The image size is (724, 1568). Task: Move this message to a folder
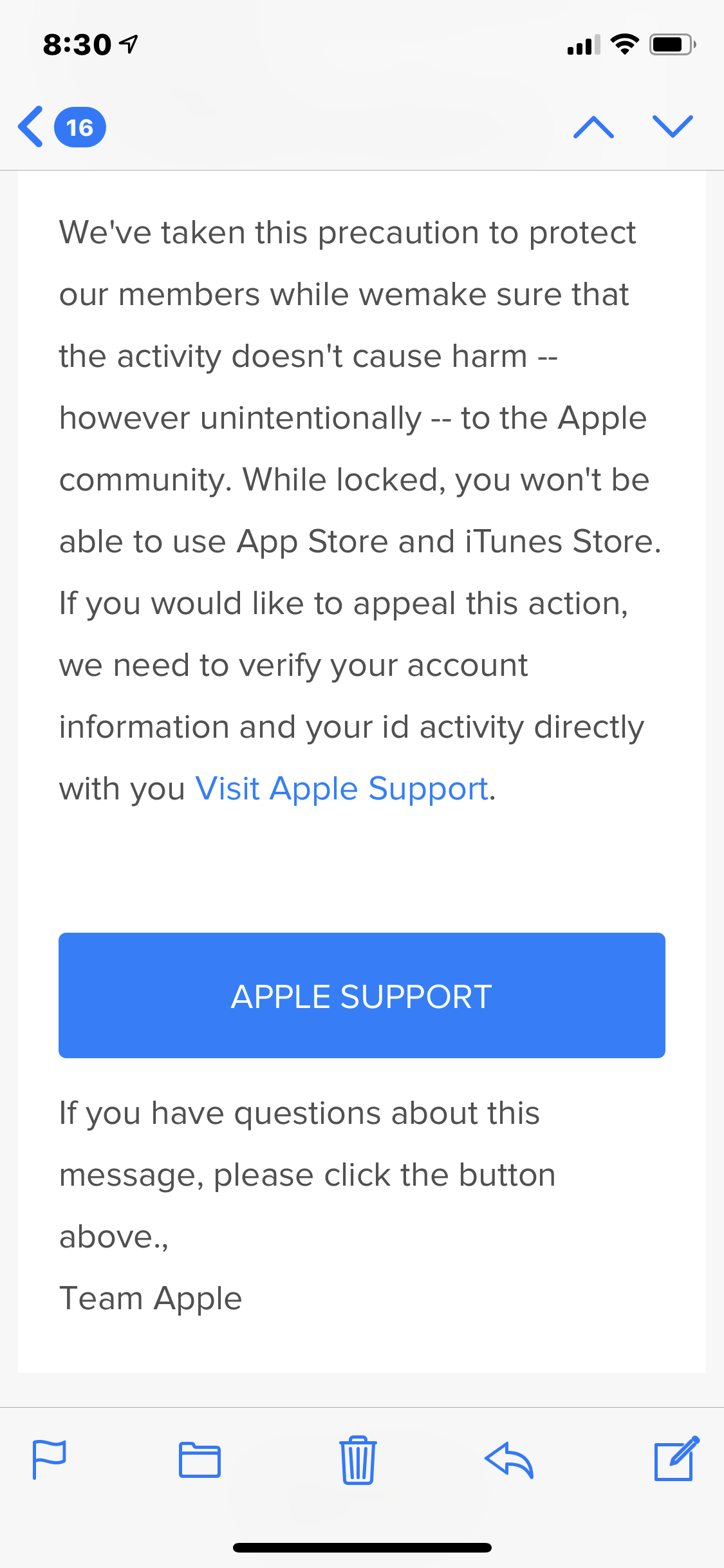[x=200, y=1459]
